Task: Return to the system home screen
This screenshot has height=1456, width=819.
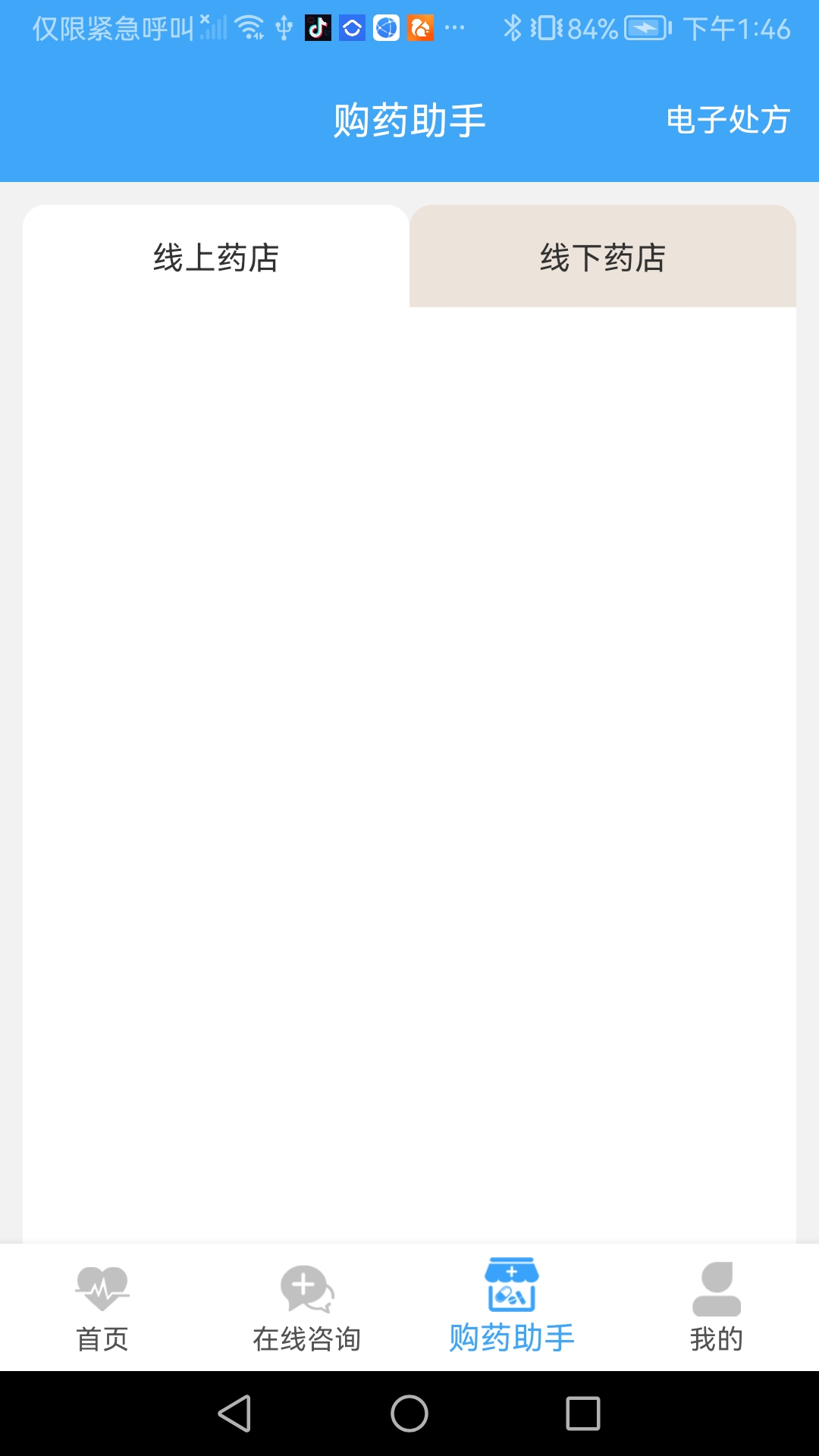Action: pyautogui.click(x=409, y=1414)
